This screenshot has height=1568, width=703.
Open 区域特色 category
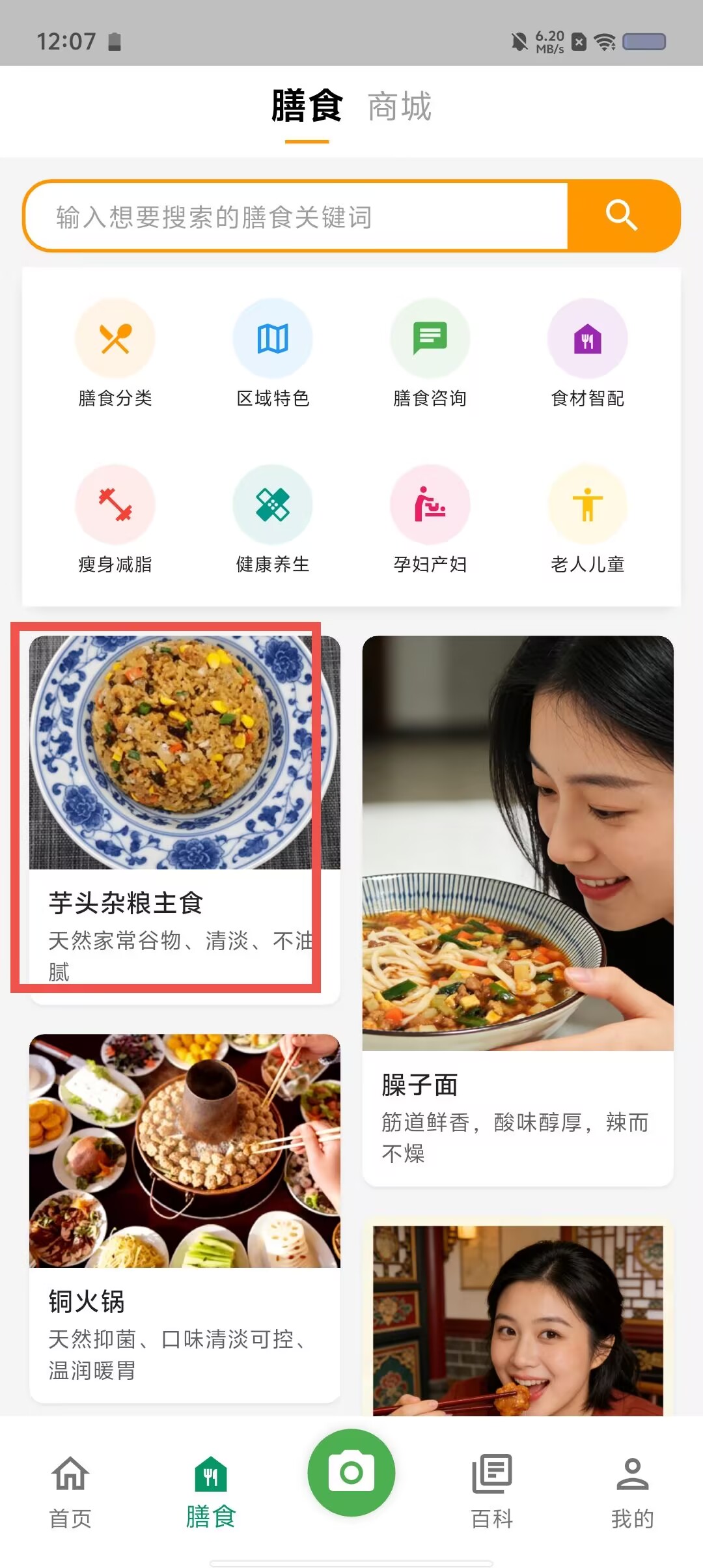tap(273, 354)
